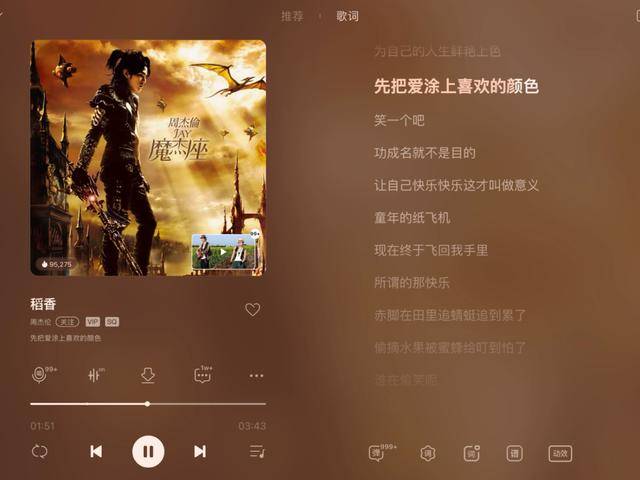Like the song with the heart icon
This screenshot has width=640, height=480.
coord(252,310)
